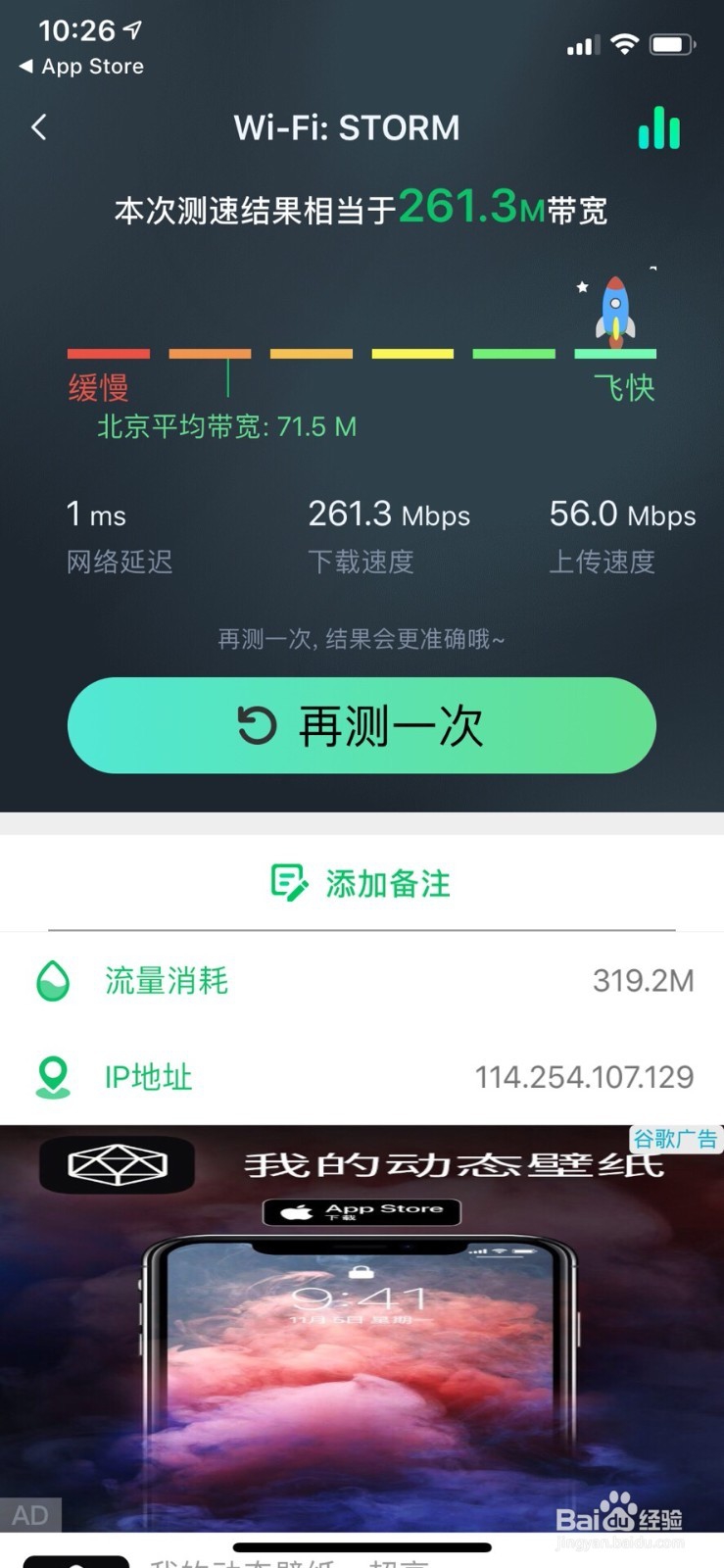Viewport: 724px width, 1568px height.
Task: Click the water drop icon for 流量消耗
Action: [x=52, y=980]
